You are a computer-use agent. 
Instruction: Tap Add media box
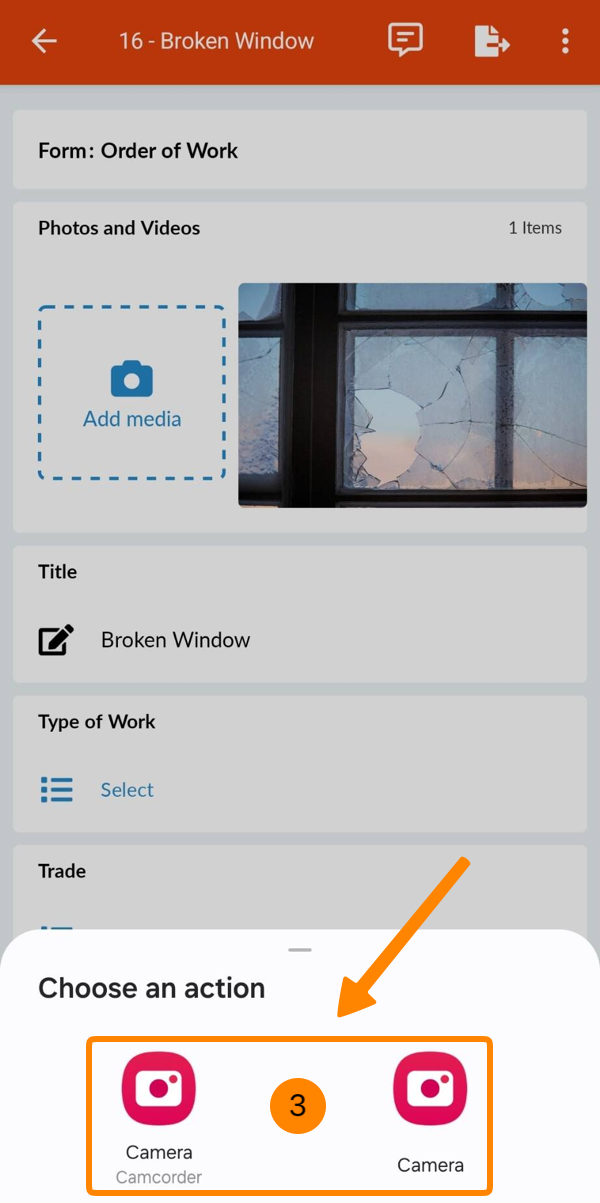(x=132, y=394)
